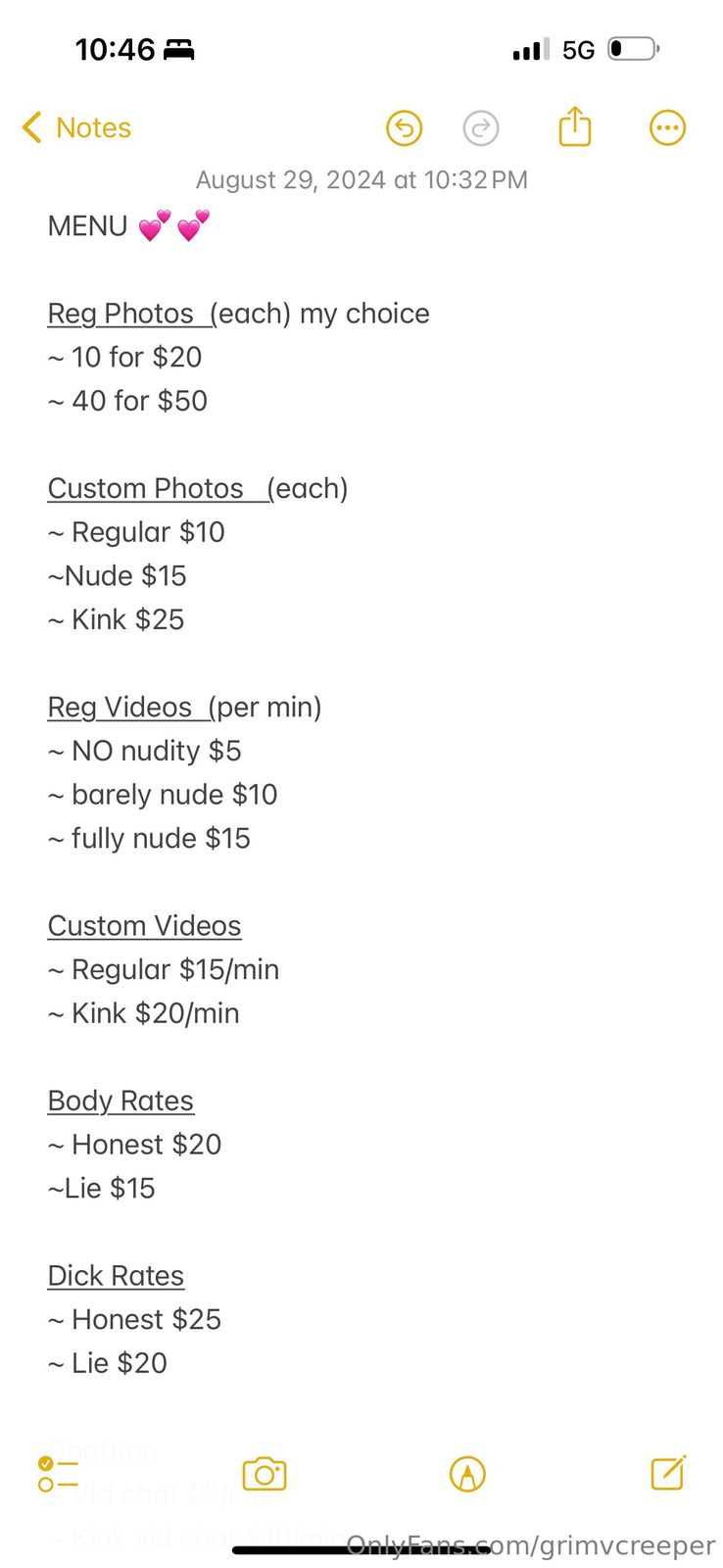Undo the last edit
The image size is (723, 1568).
tap(404, 127)
